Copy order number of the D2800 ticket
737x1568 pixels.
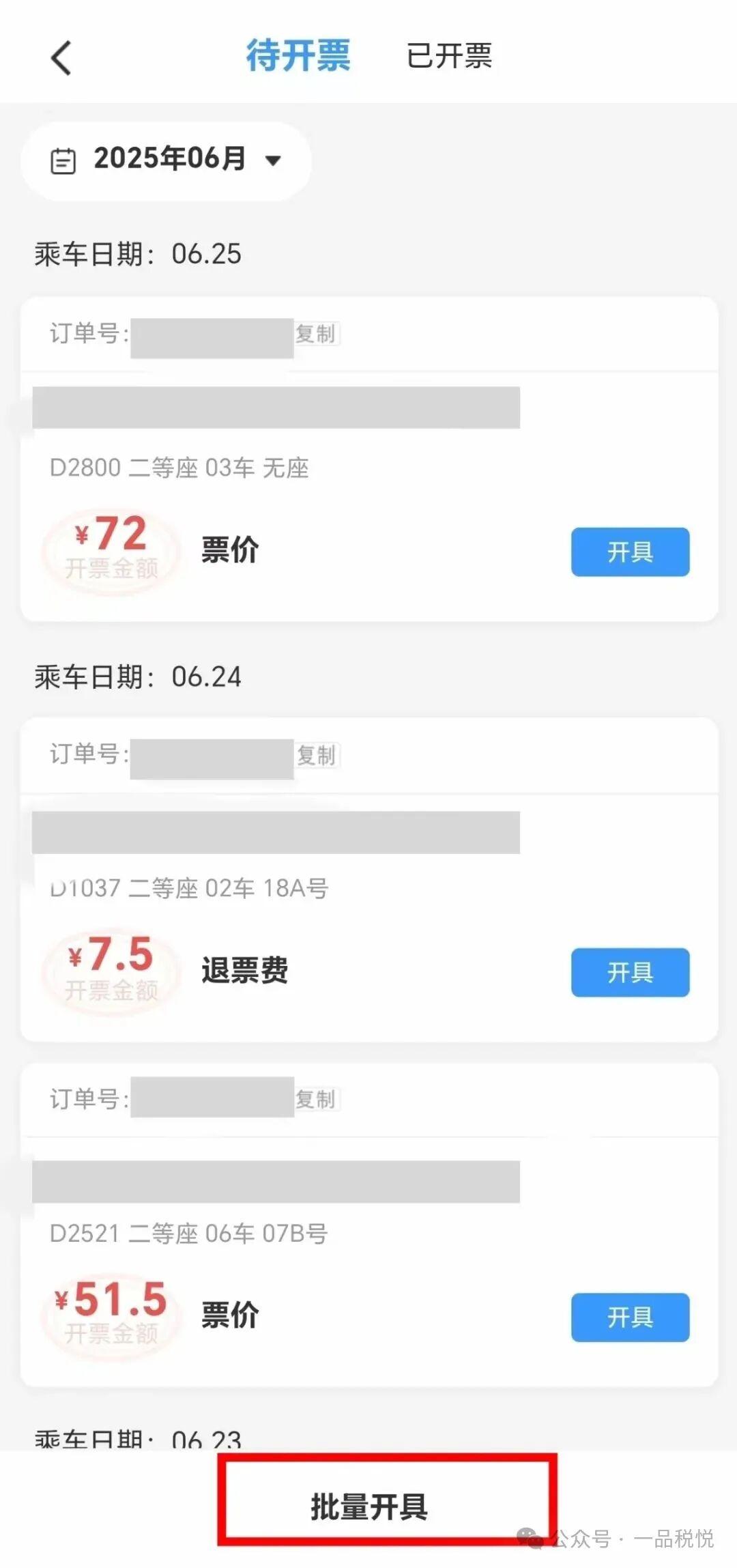click(316, 334)
